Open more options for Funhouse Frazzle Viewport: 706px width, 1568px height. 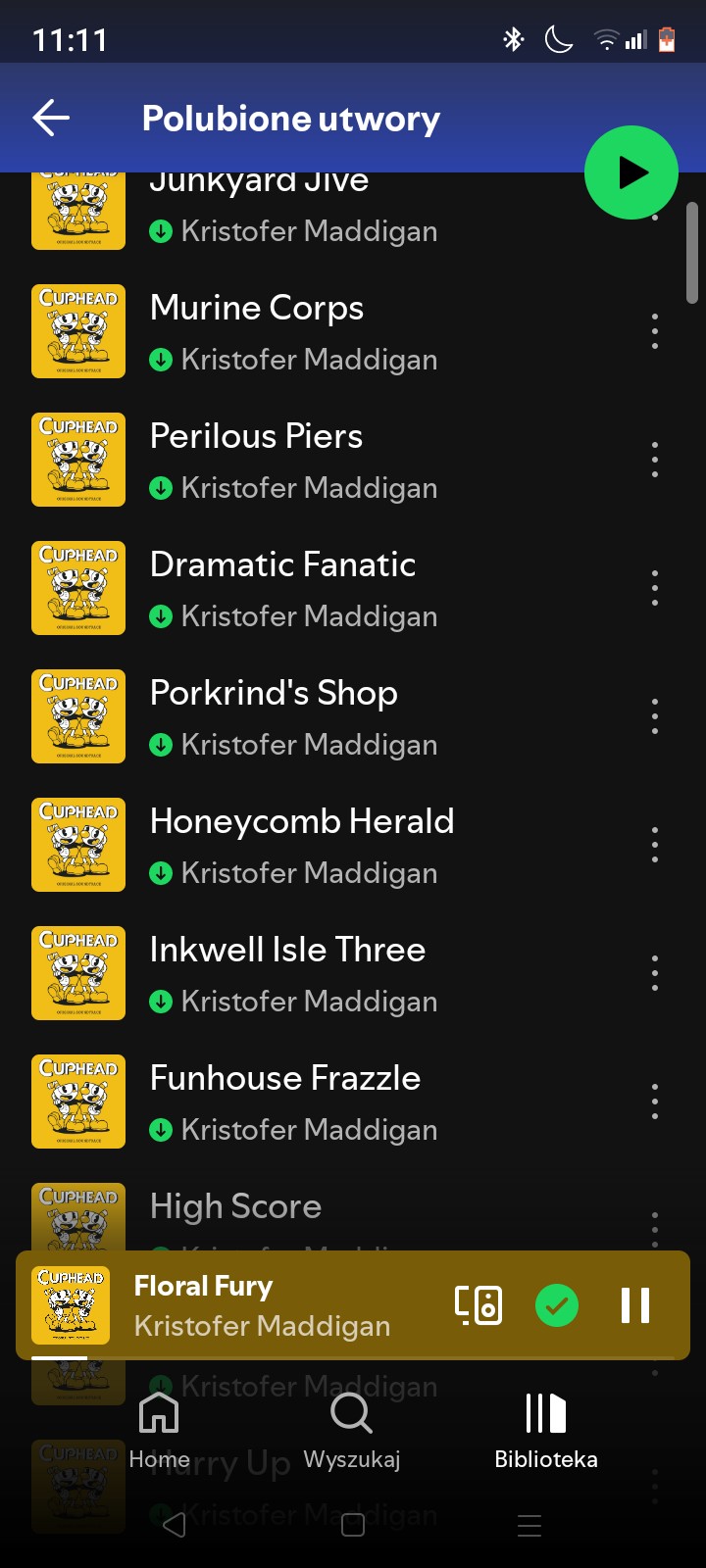tap(655, 1102)
